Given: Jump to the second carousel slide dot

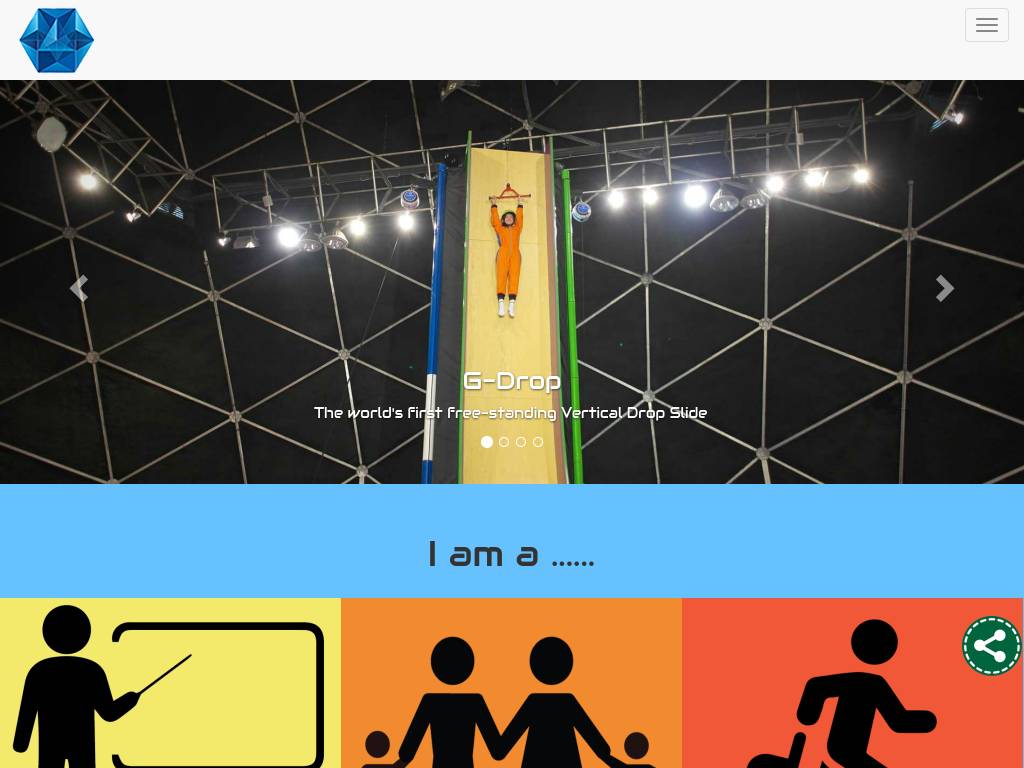Looking at the screenshot, I should [x=504, y=442].
